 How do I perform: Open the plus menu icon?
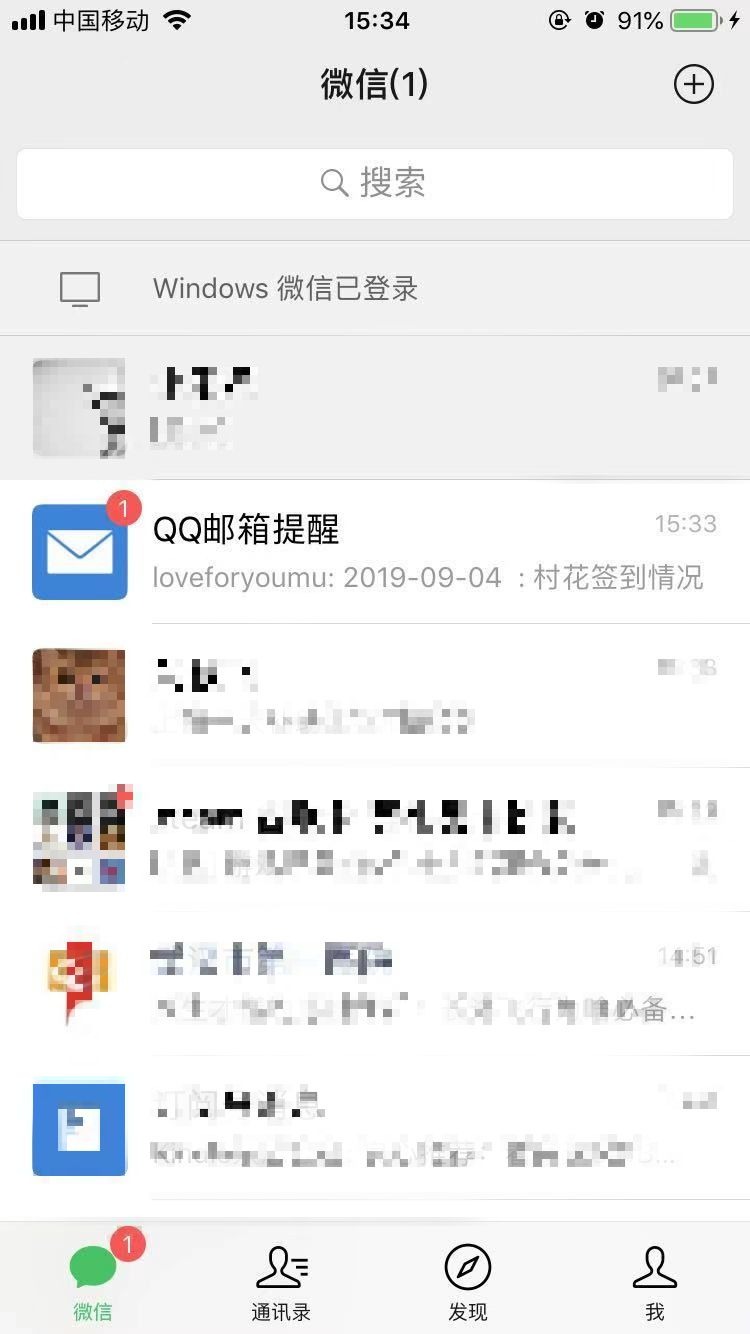coord(693,84)
